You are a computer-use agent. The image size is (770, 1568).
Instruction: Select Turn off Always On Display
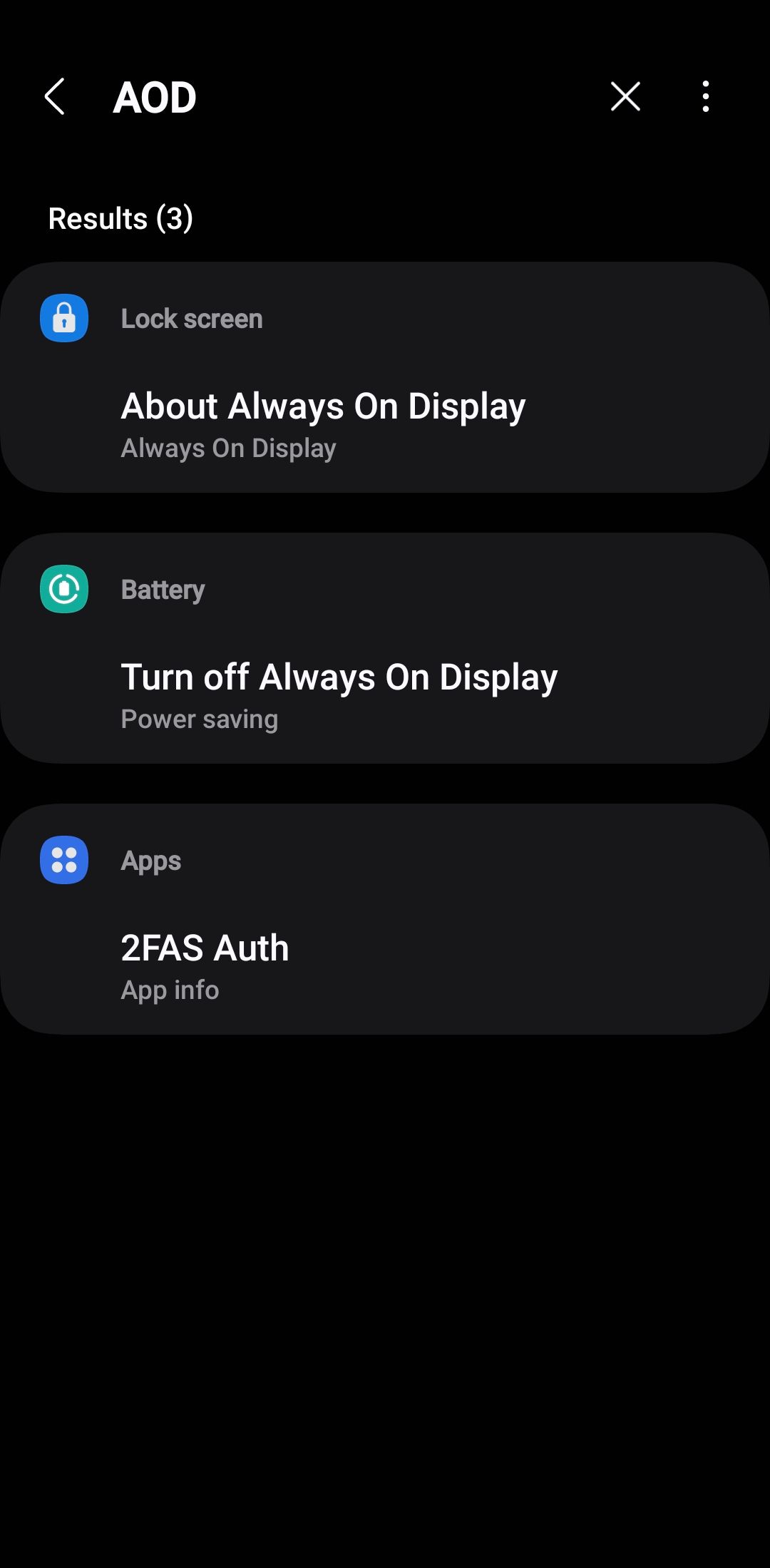[339, 676]
